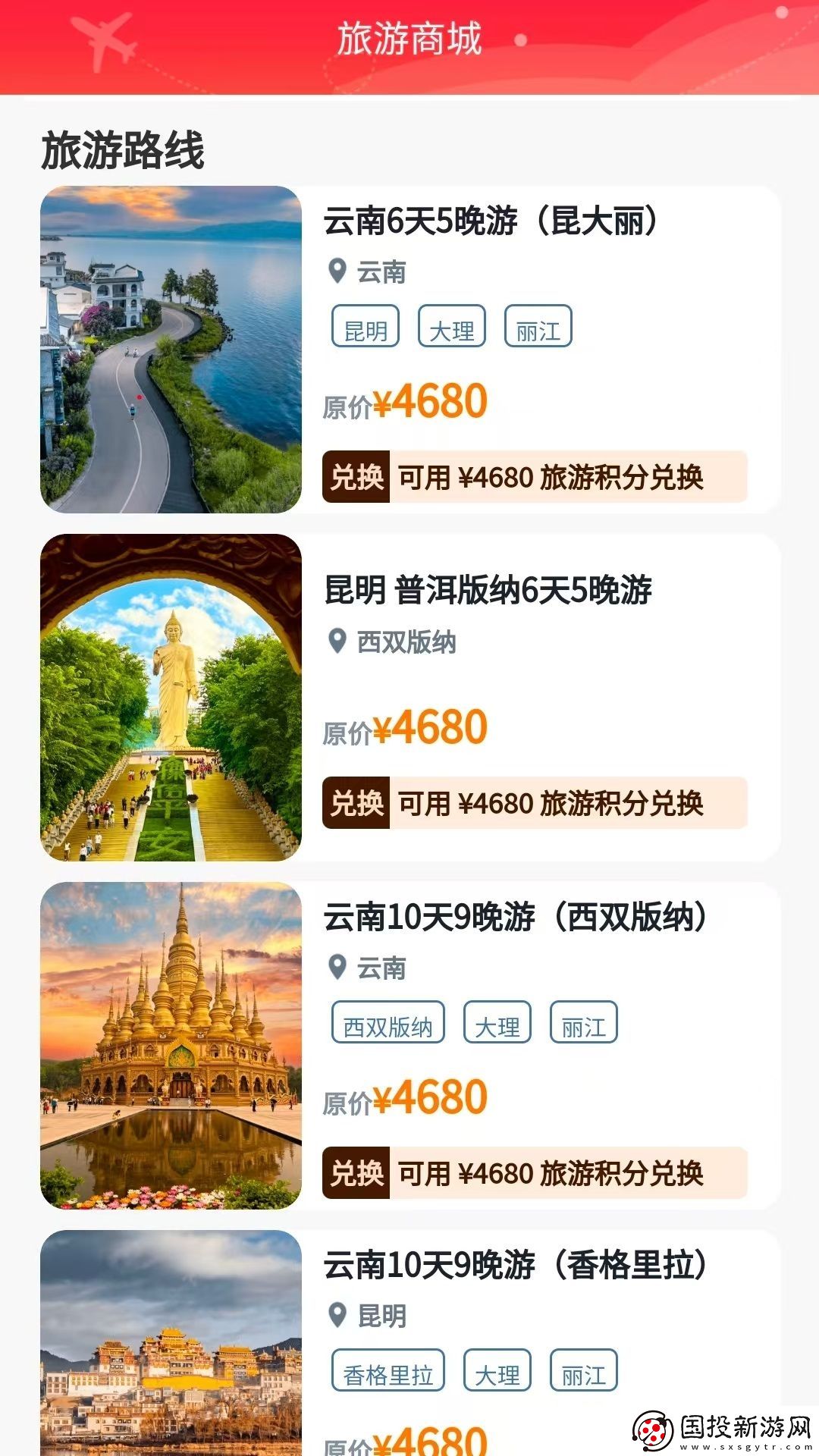The width and height of the screenshot is (819, 1456).
Task: Tap the 兑换 badge on the 昆大丽 route
Action: tap(356, 476)
